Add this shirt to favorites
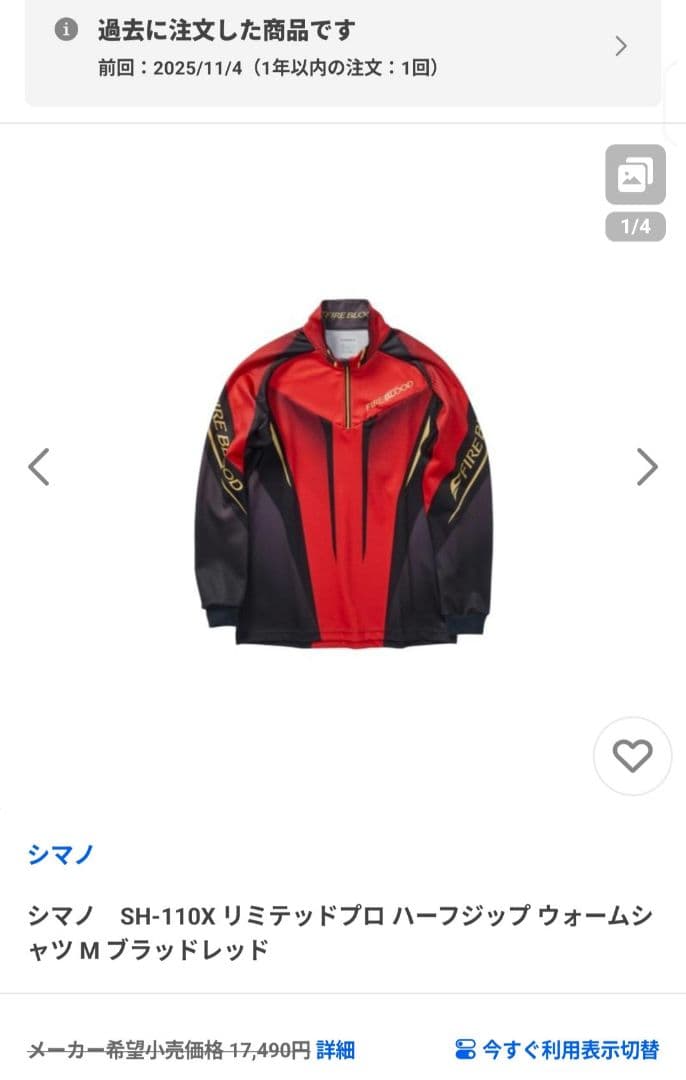Screen dimensions: 686x1080 632,756
